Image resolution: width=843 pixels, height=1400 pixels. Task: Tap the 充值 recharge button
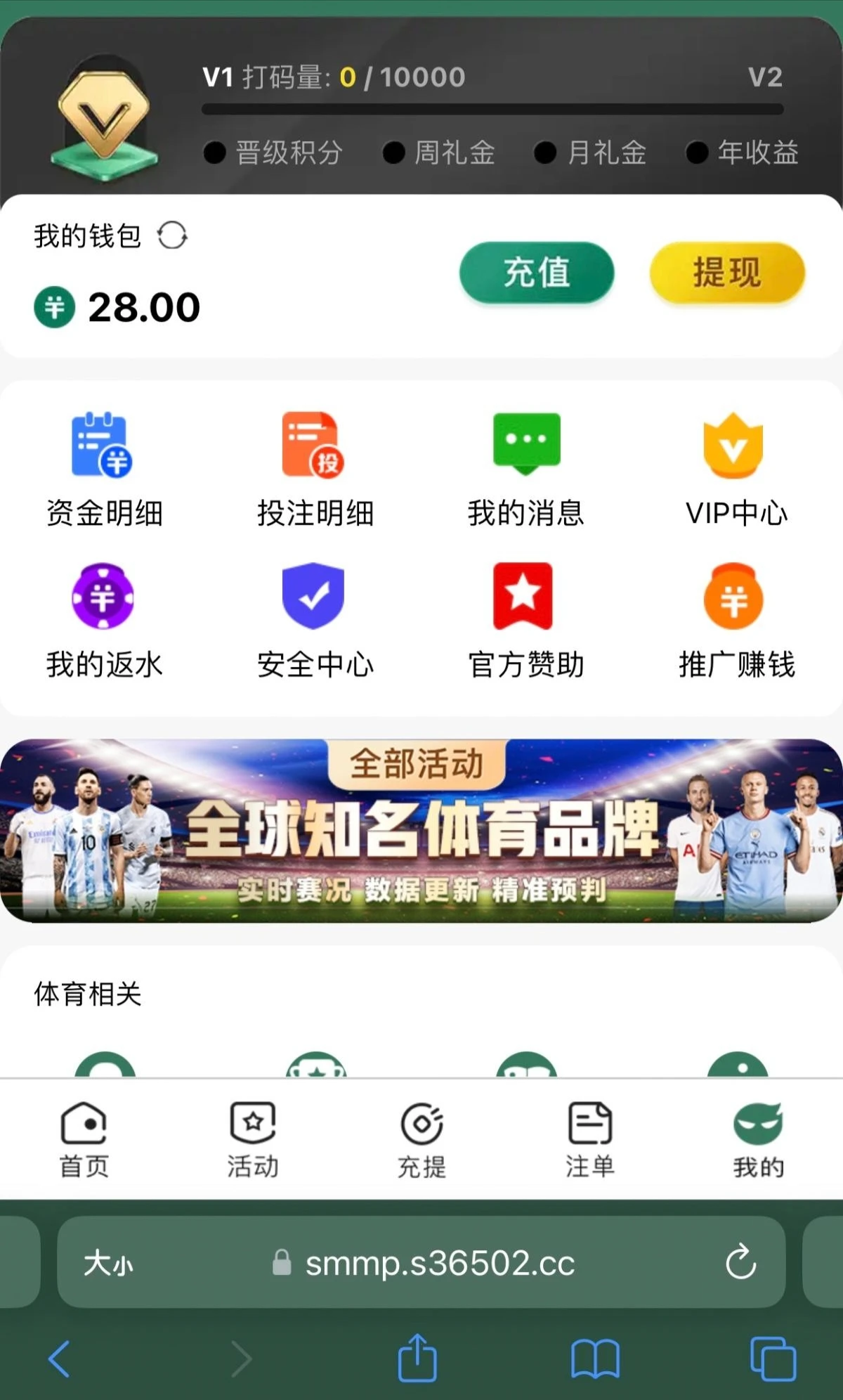(x=537, y=273)
